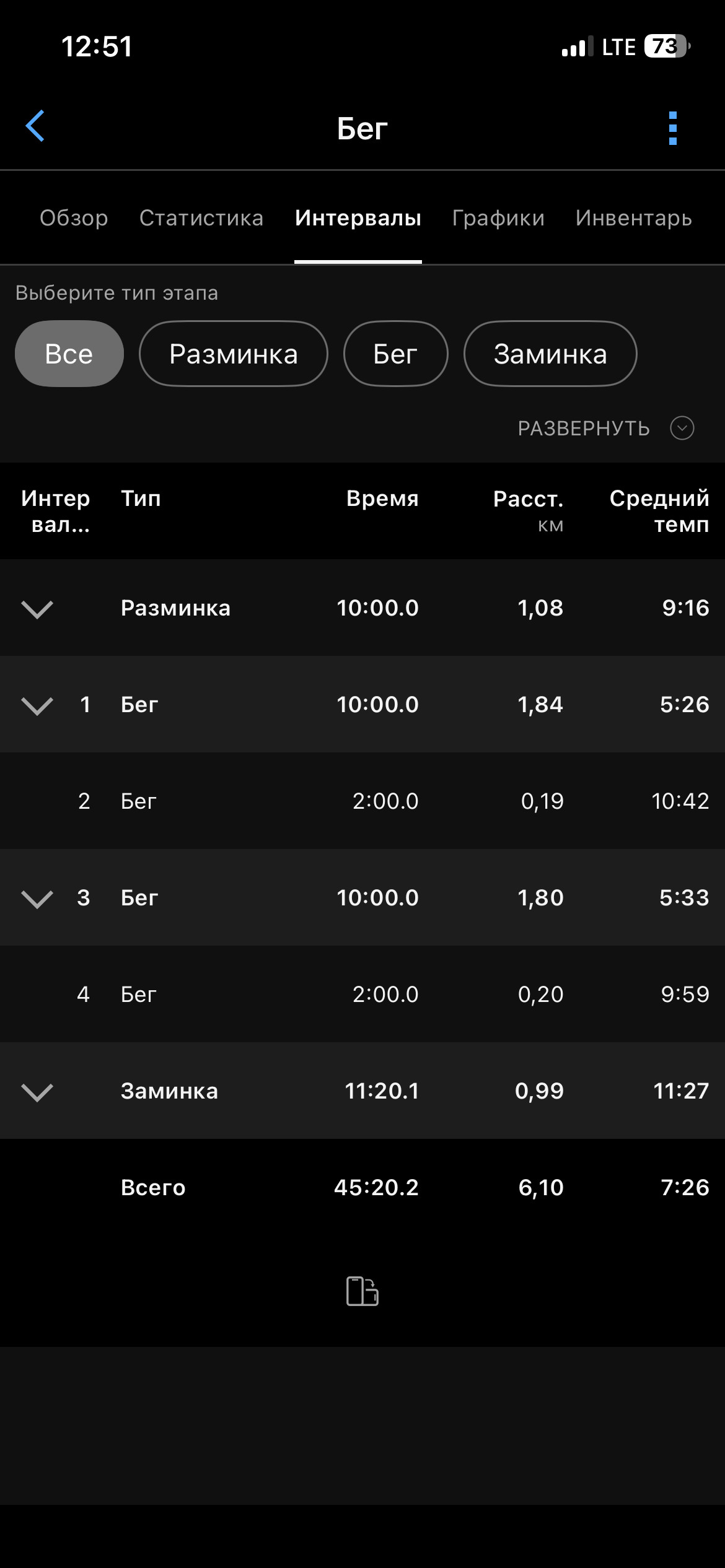Image resolution: width=725 pixels, height=1568 pixels.
Task: Select the Все stage filter chip
Action: pyautogui.click(x=69, y=354)
